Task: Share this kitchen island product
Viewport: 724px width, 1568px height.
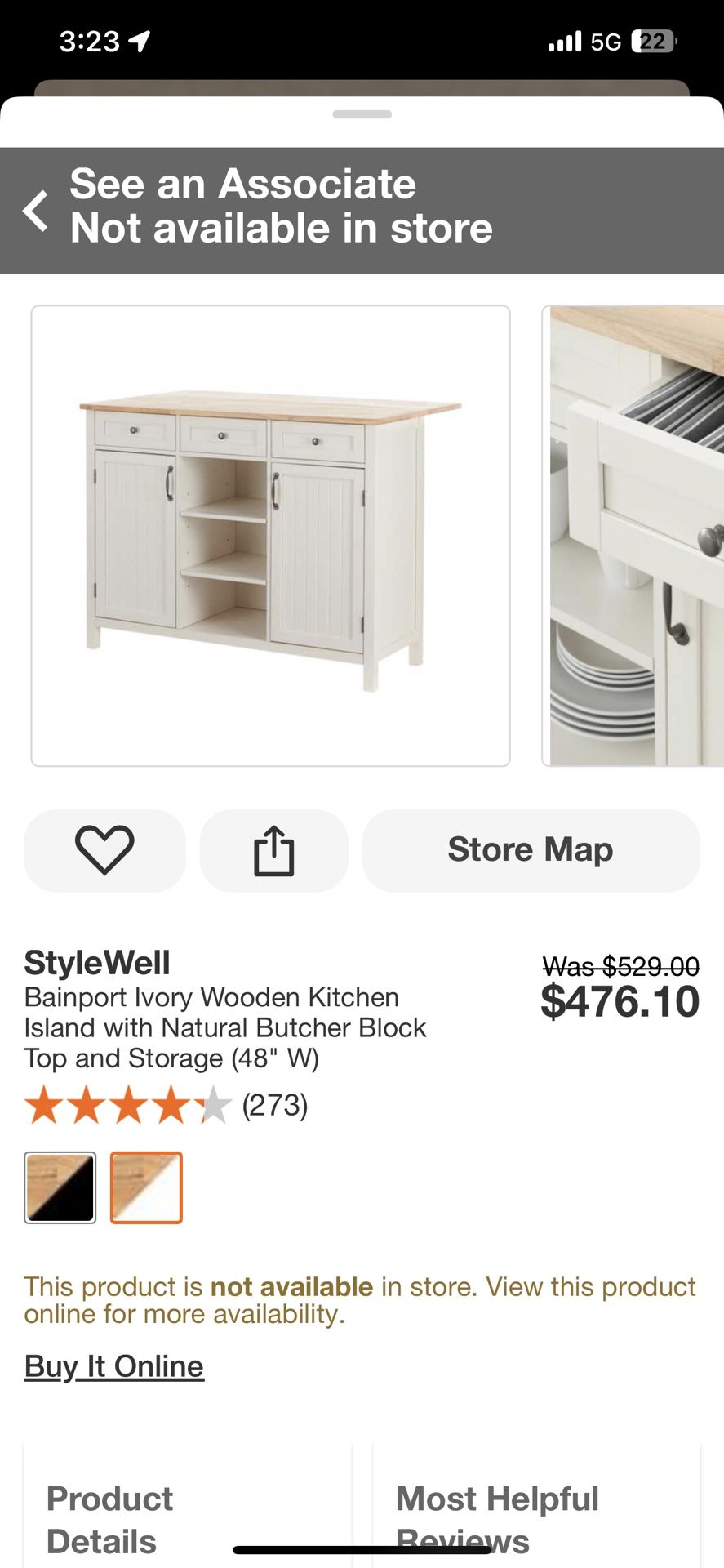Action: click(x=273, y=850)
